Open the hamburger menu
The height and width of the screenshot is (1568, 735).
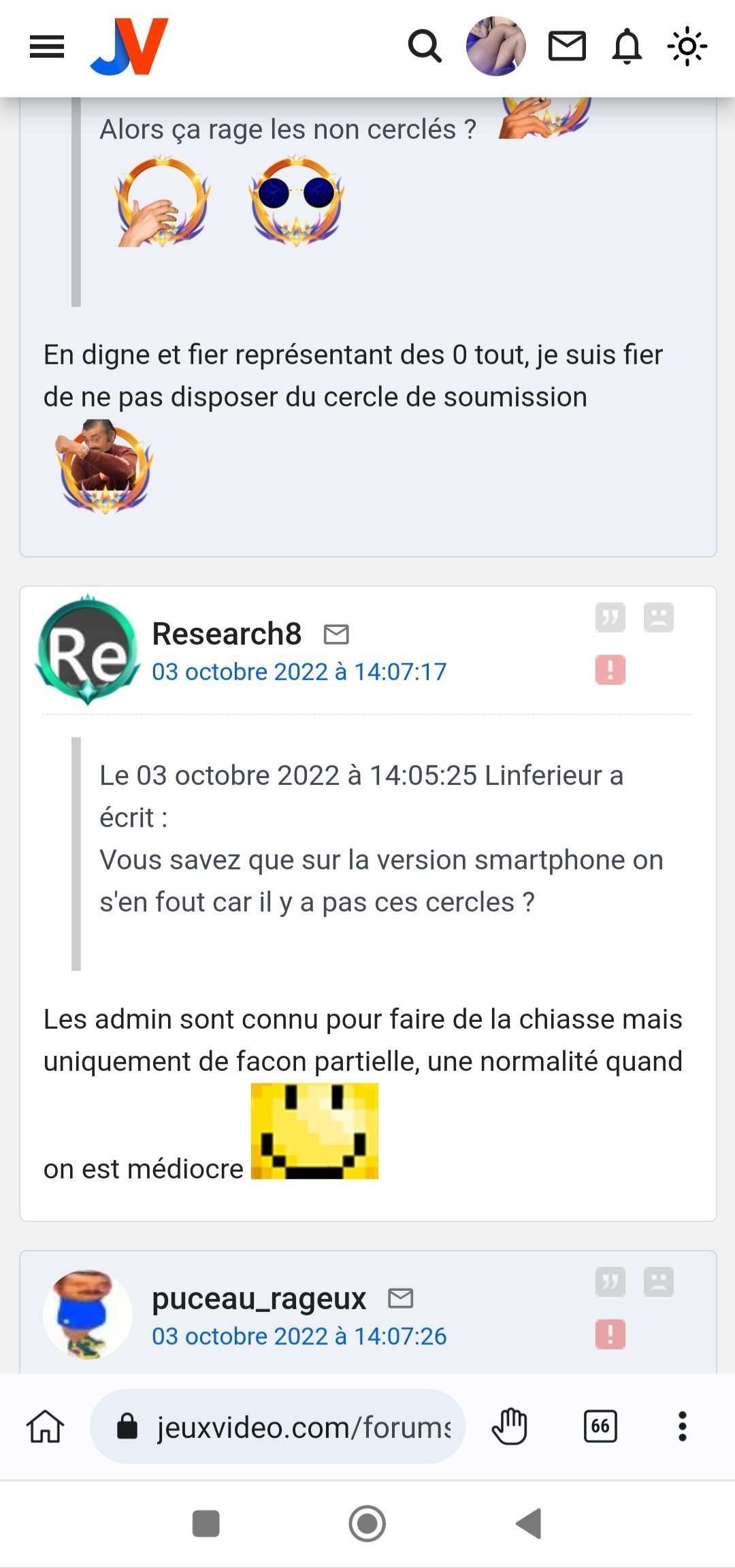(47, 47)
